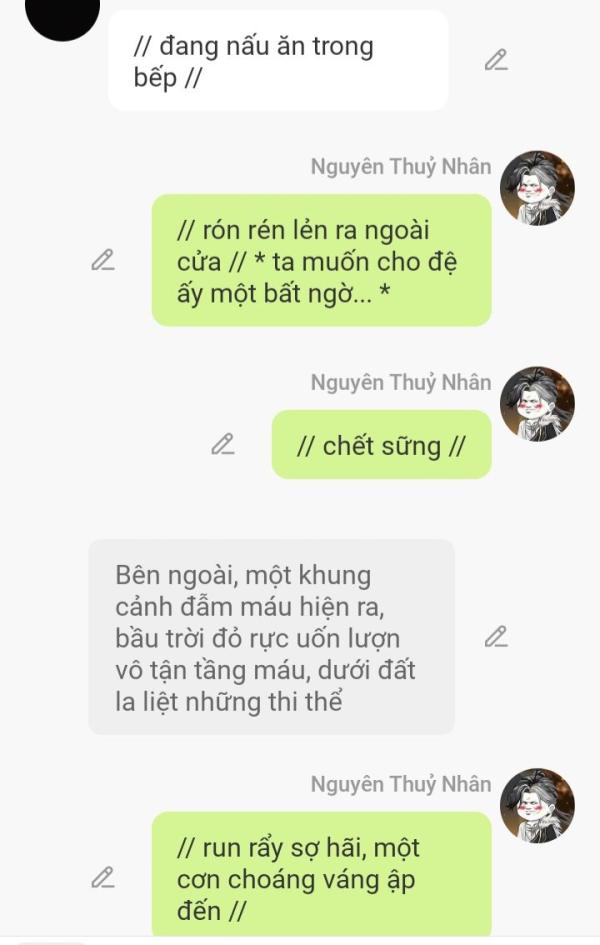Edit the "đang nấu ăn trong bếp" message
Viewport: 600px width, 945px height.
point(496,60)
